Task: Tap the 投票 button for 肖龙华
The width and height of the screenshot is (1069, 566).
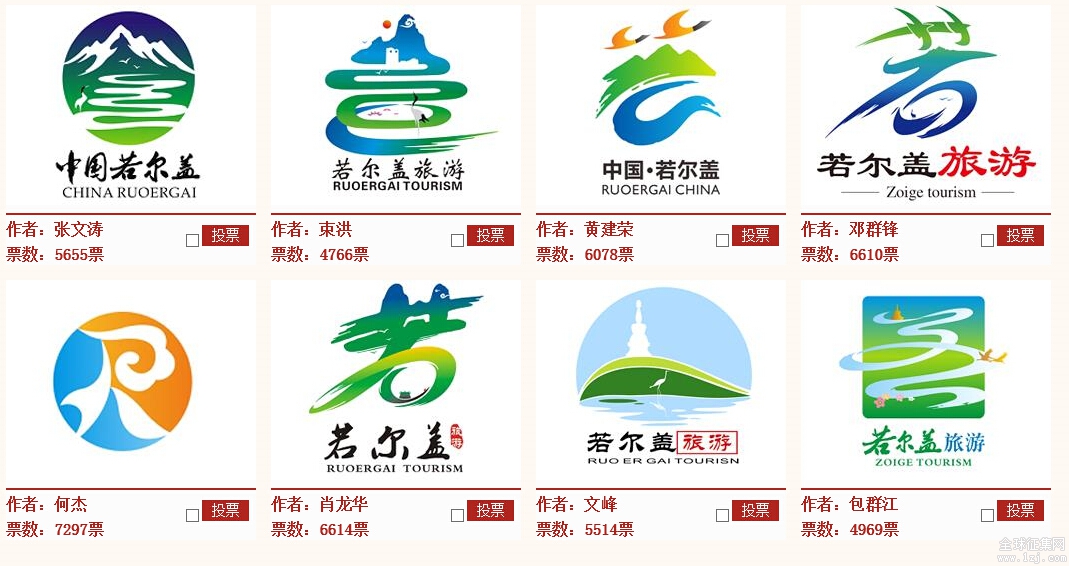Action: tap(490, 511)
